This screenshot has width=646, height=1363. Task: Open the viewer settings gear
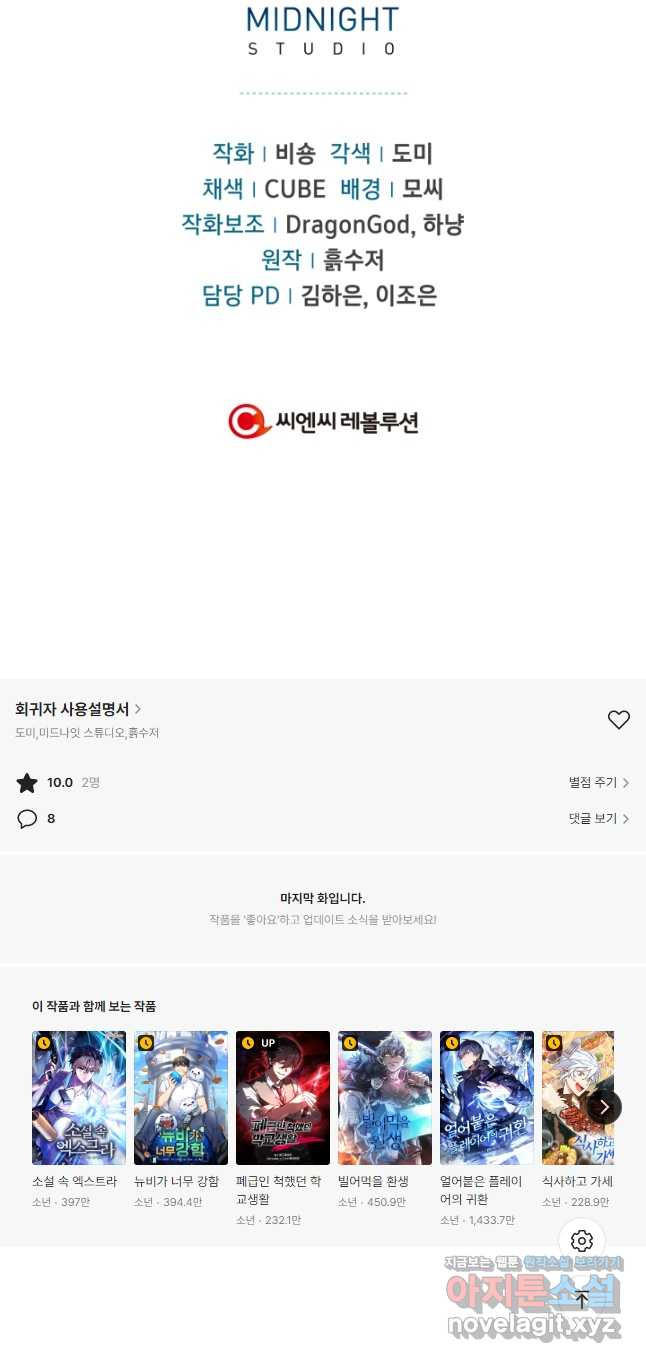point(582,1241)
